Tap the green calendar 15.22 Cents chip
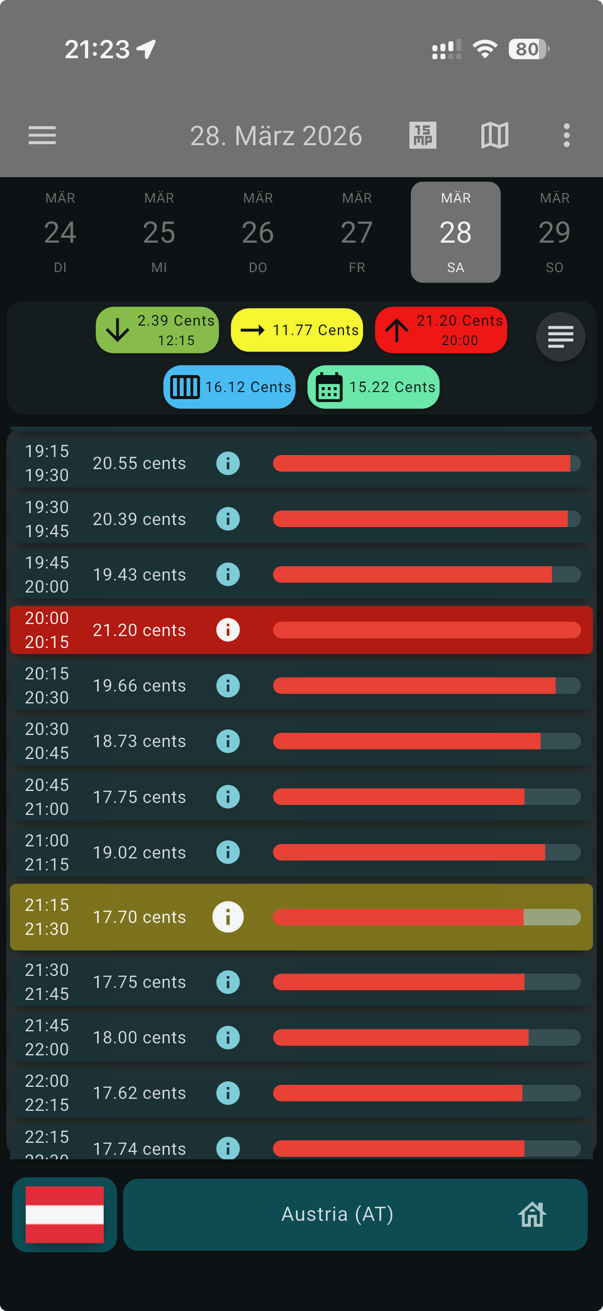Image resolution: width=603 pixels, height=1311 pixels. tap(373, 387)
